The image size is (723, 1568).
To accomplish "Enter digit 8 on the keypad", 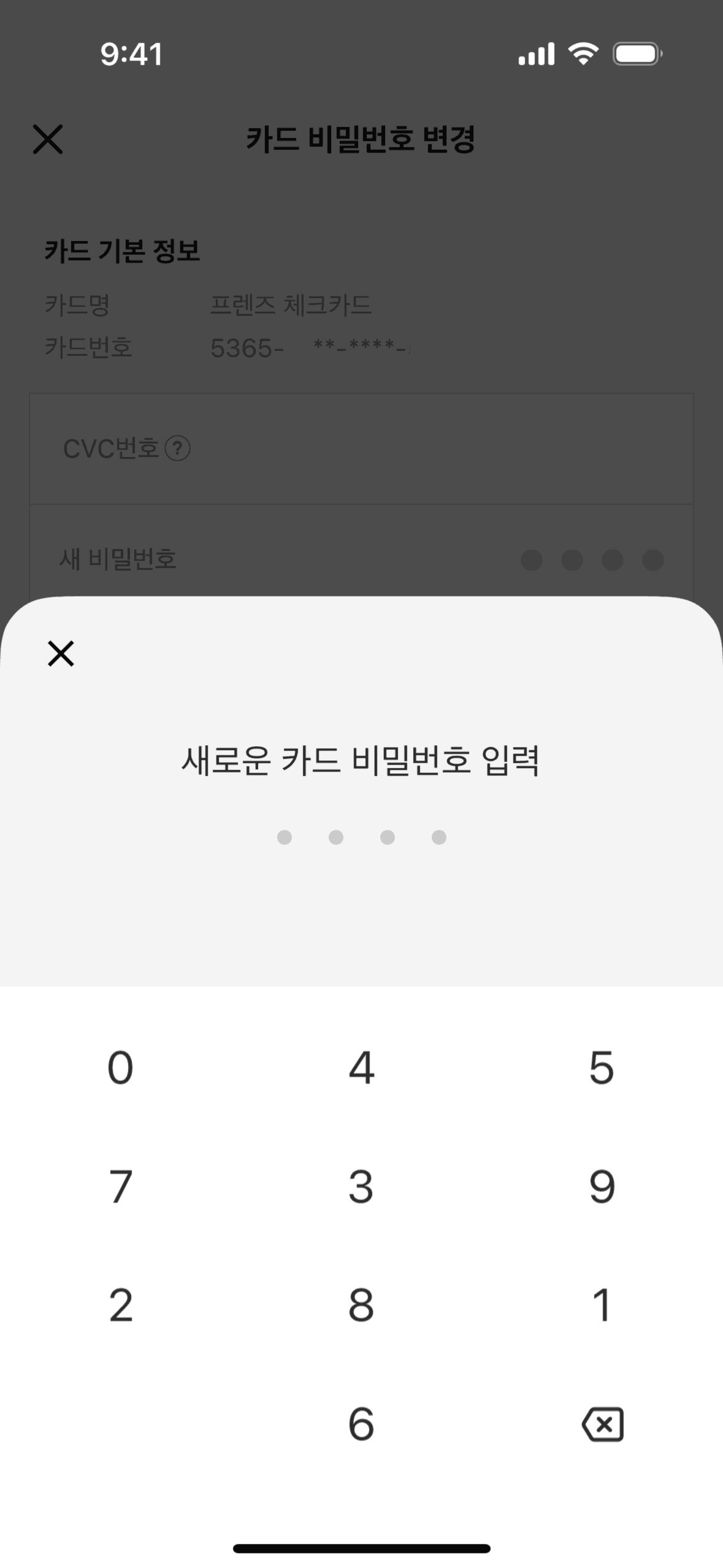I will (x=361, y=1305).
